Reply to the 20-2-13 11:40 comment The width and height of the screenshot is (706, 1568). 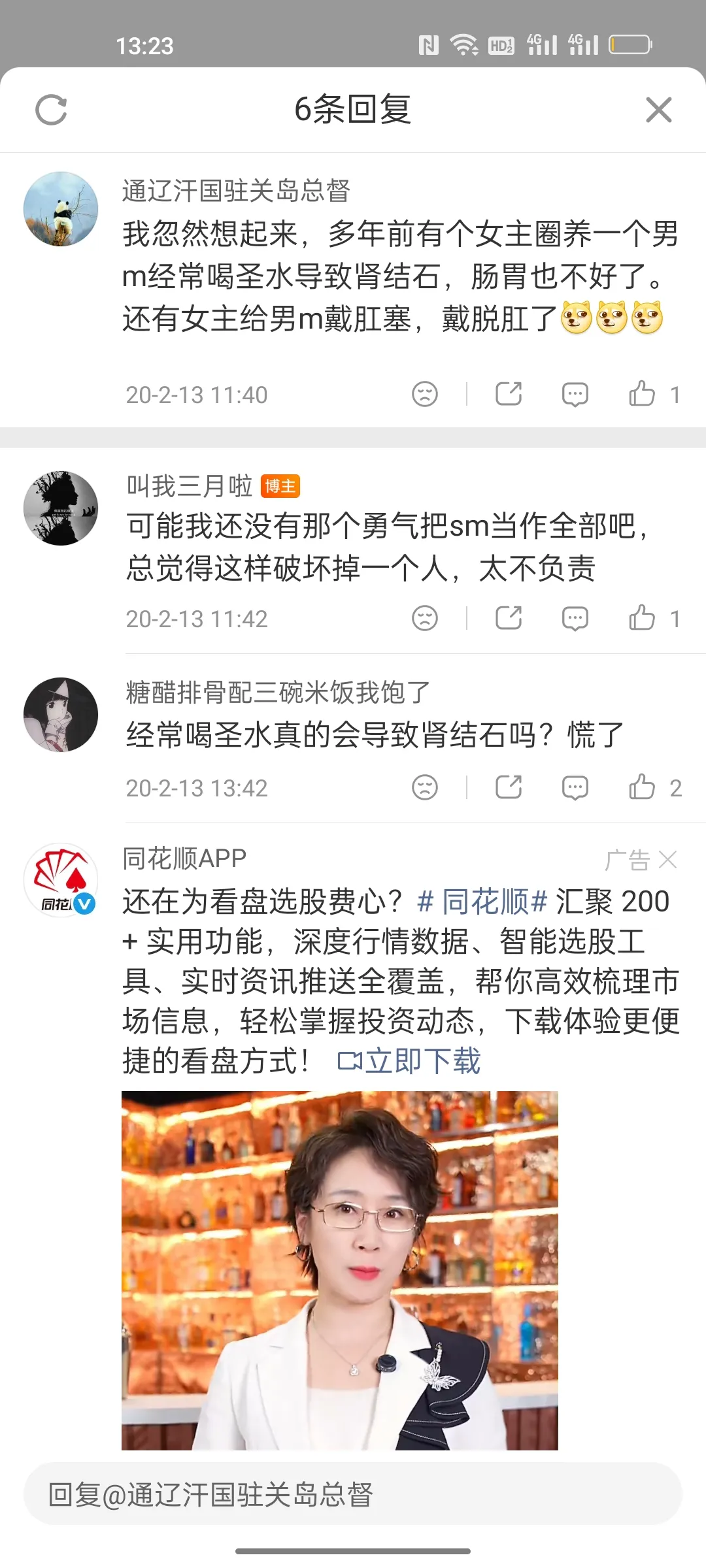[575, 394]
